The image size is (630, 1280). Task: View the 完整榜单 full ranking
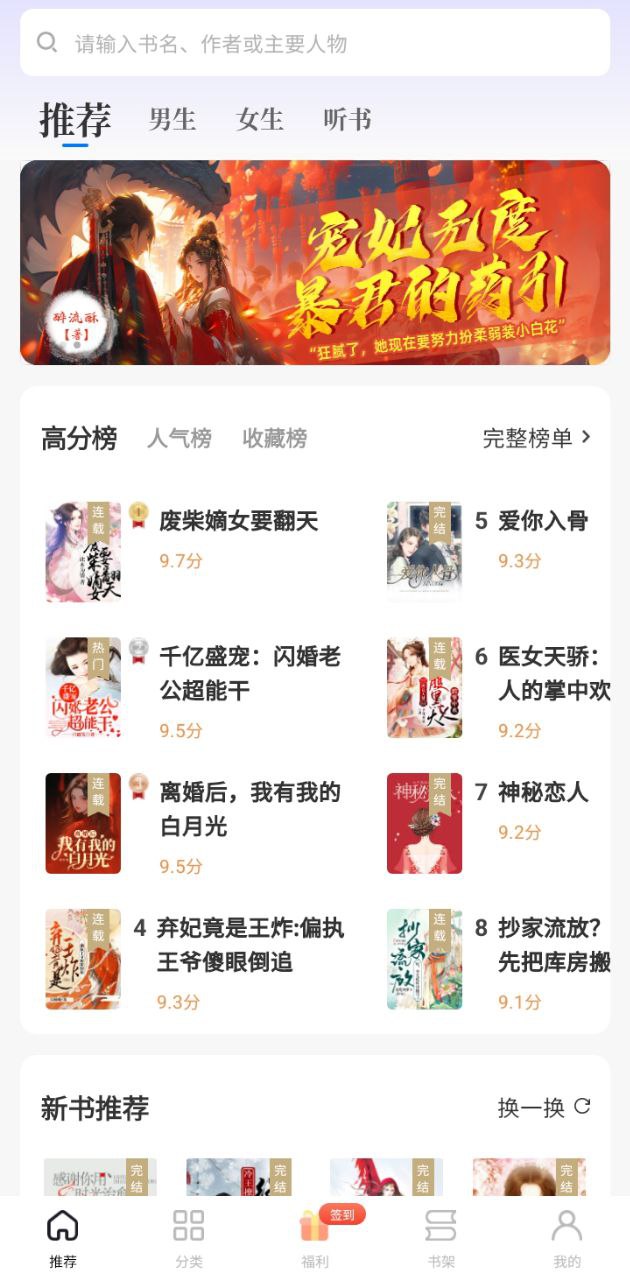click(x=537, y=438)
